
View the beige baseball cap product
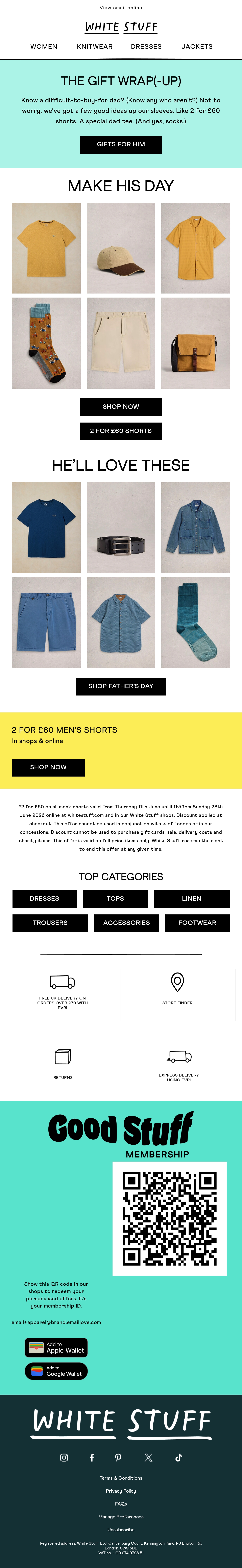121,248
